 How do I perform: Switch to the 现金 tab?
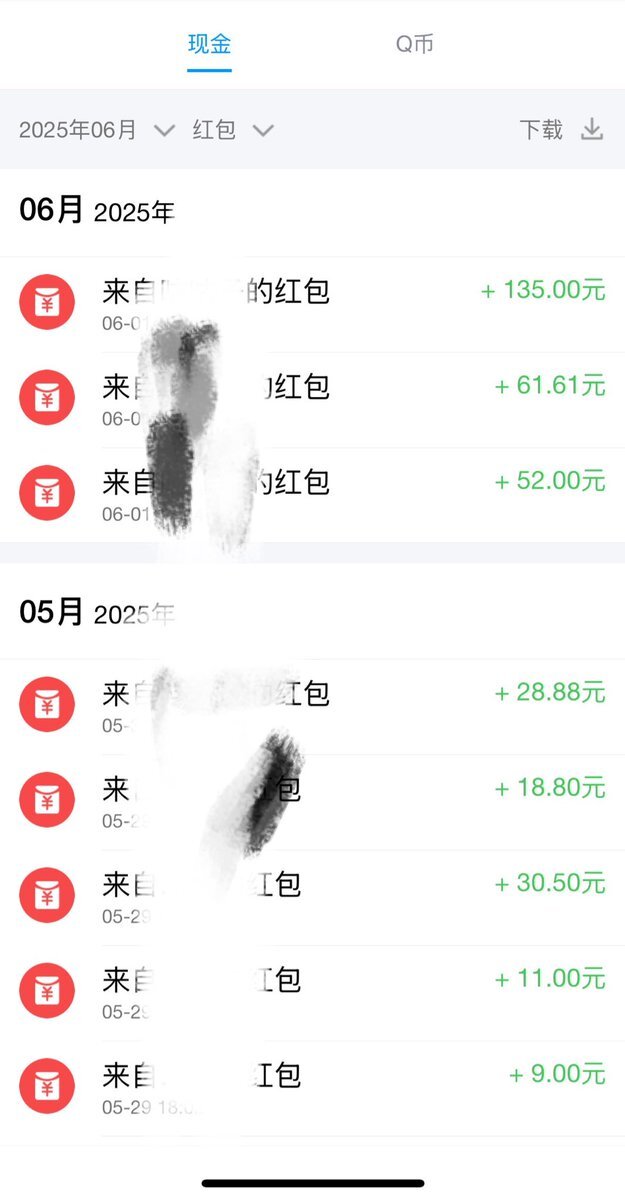coord(209,44)
